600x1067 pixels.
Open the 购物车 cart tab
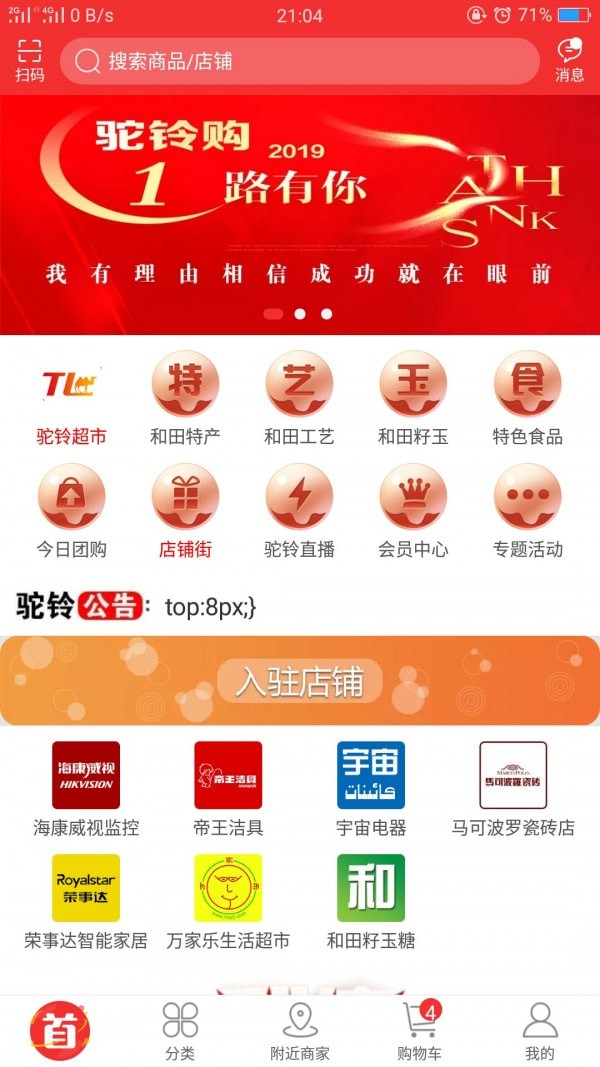click(x=419, y=1031)
